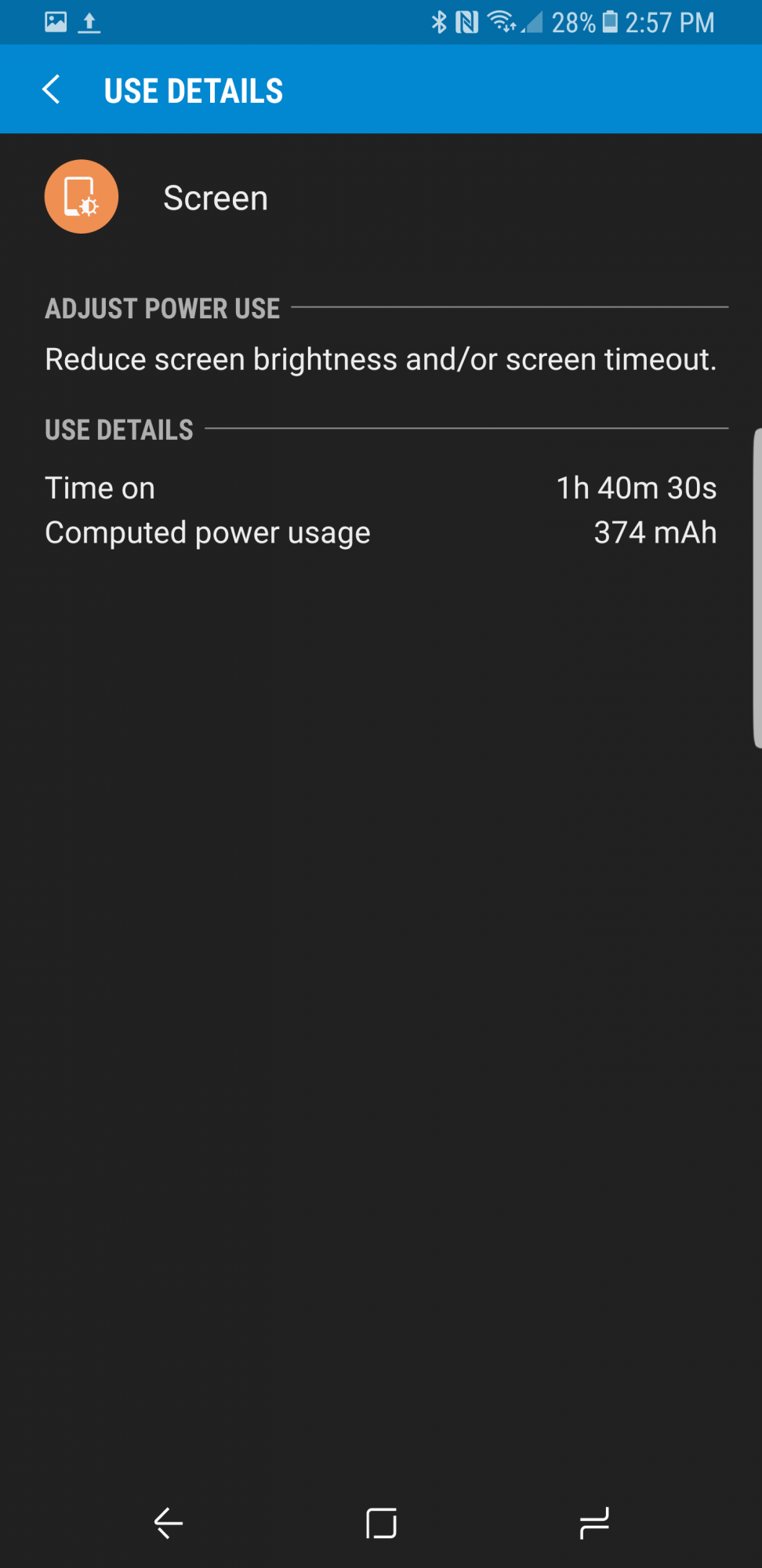Tap the home navigation button
This screenshot has width=762, height=1568.
[381, 1523]
